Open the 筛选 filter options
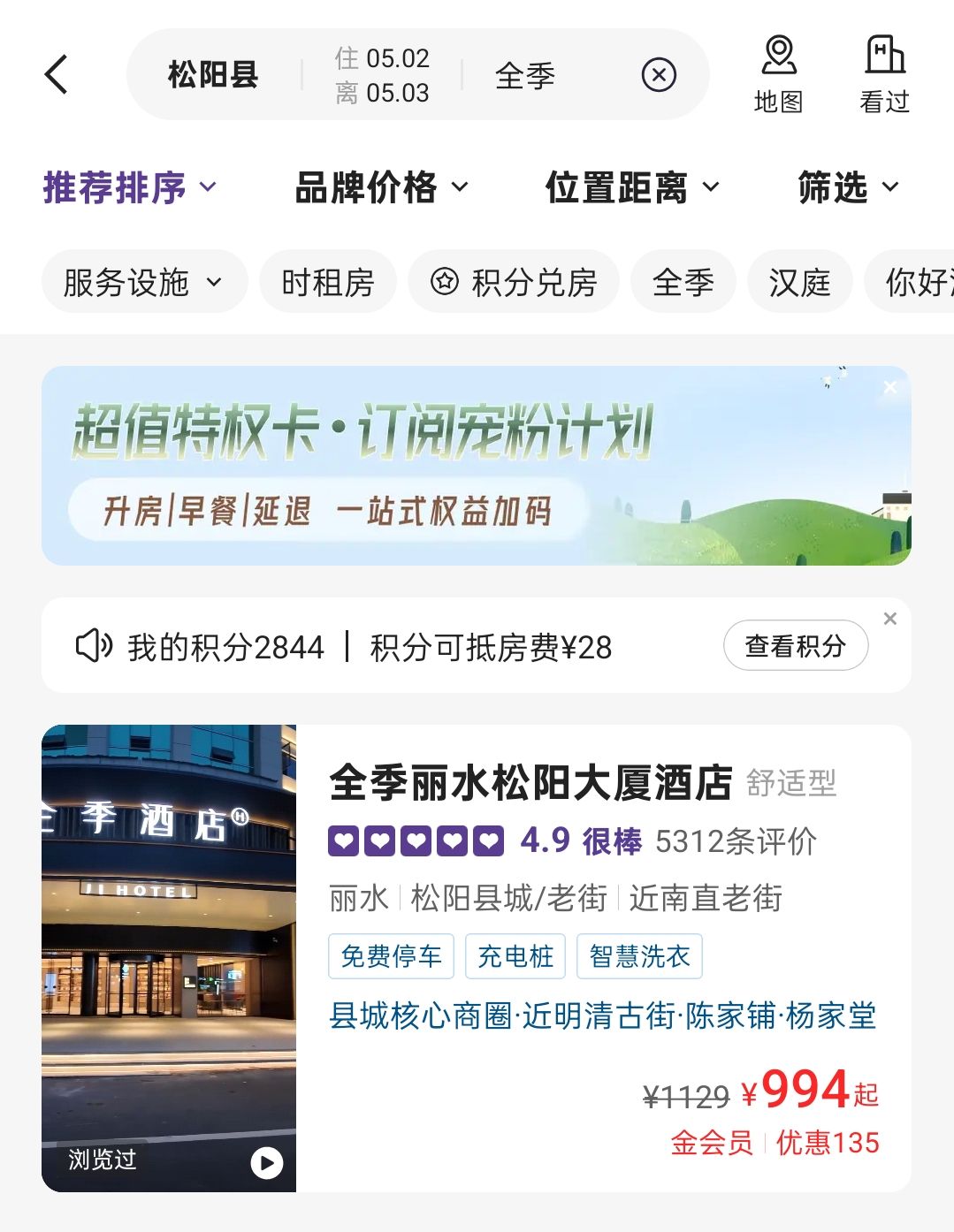Viewport: 954px width, 1232px height. [x=849, y=187]
